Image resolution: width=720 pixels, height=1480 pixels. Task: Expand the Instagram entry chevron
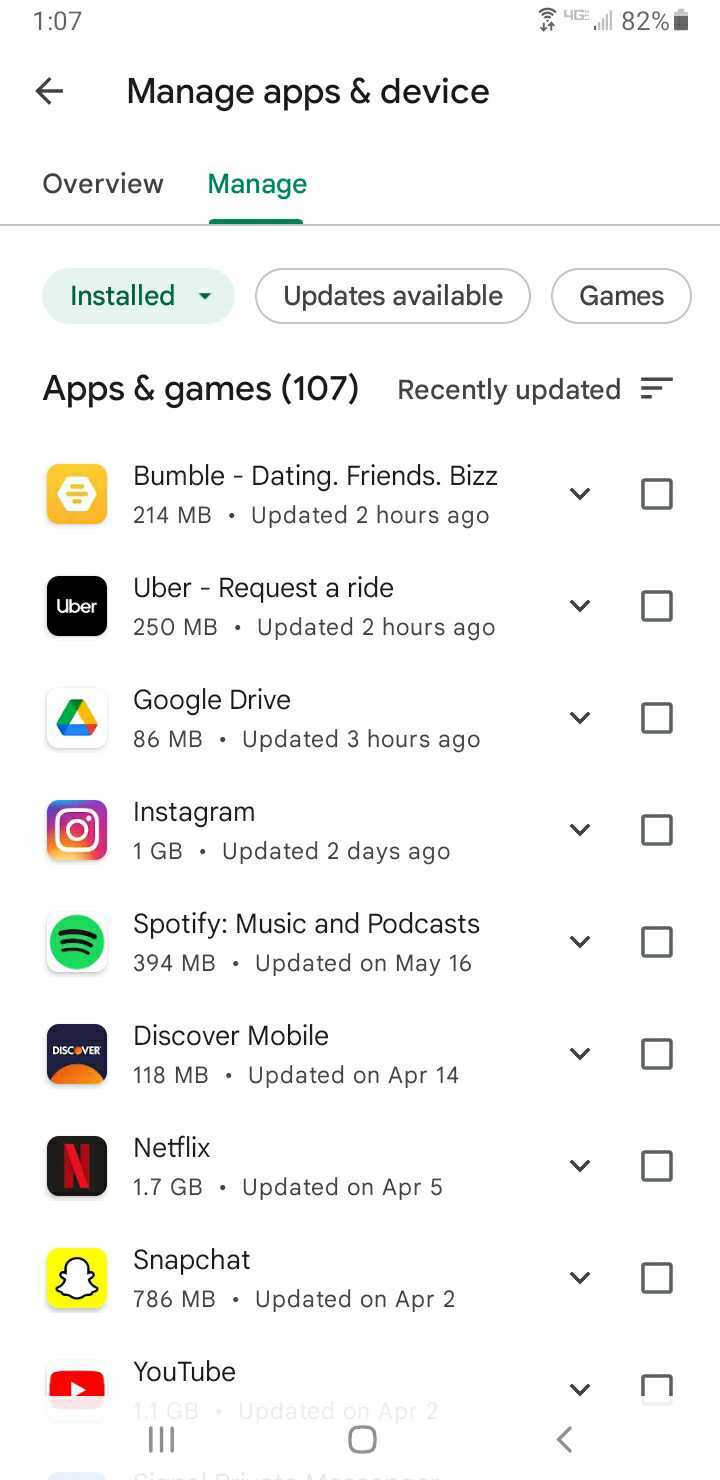(580, 830)
